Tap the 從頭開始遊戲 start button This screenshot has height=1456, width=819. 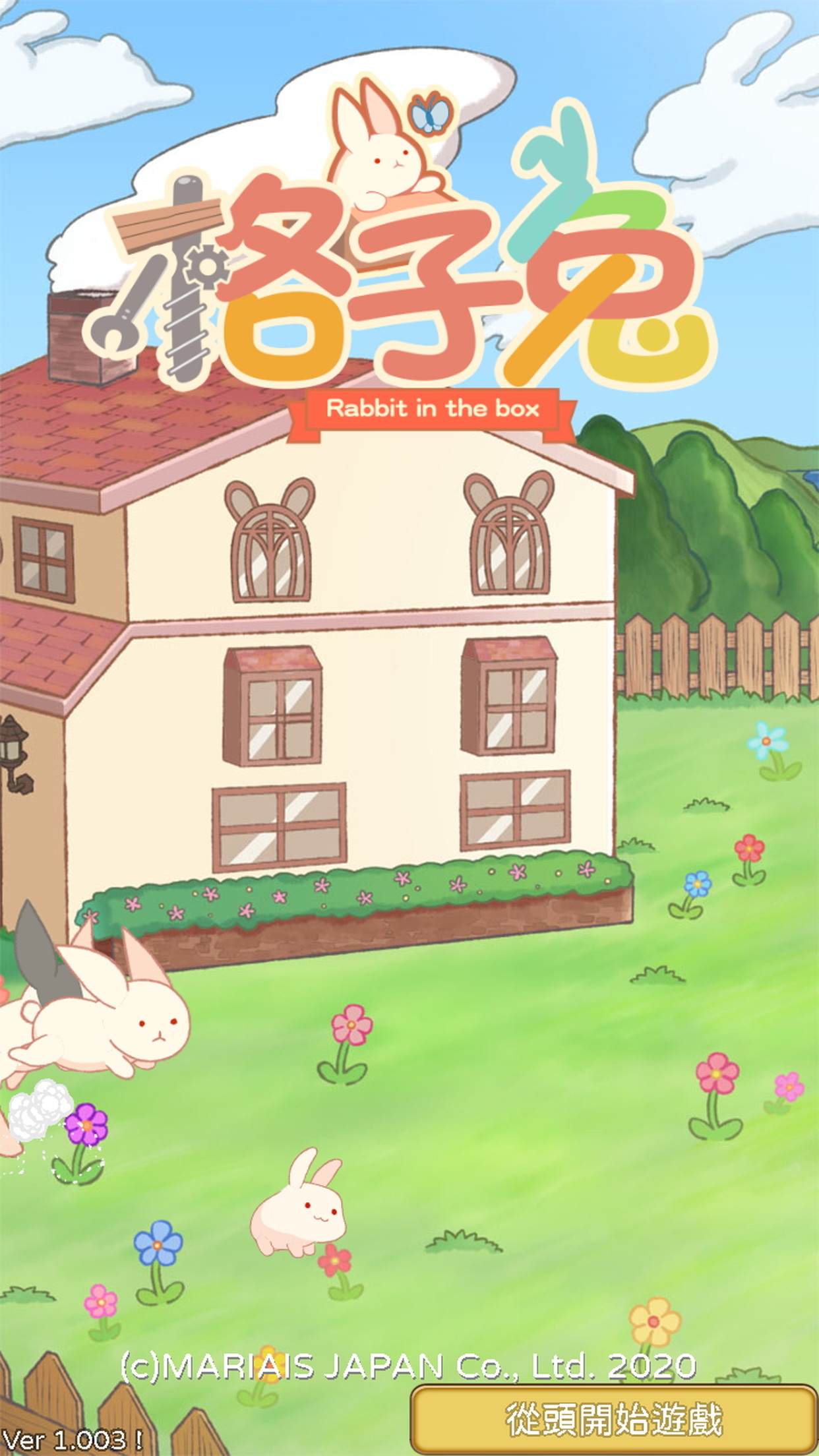614,1420
